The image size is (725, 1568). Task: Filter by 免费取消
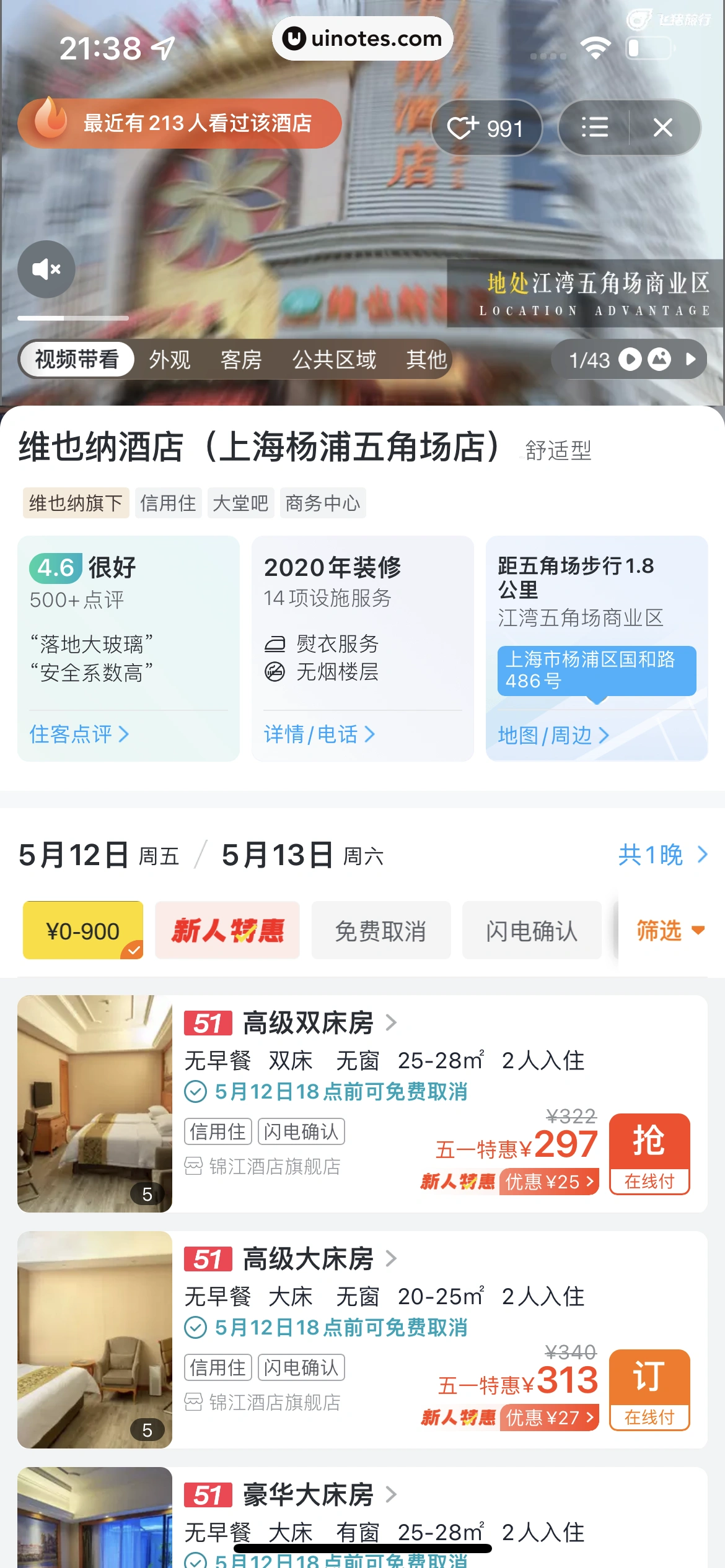click(x=380, y=931)
